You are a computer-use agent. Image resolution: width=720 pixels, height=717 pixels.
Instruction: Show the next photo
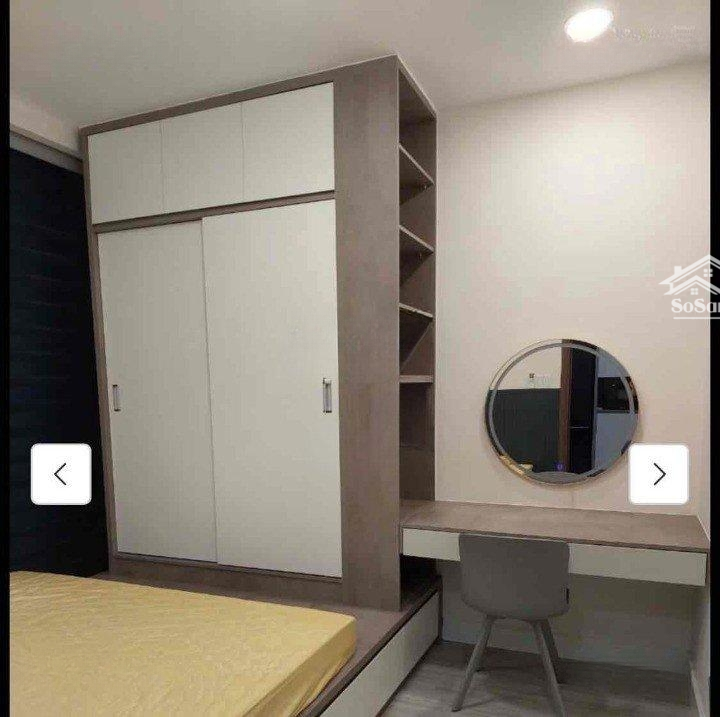pos(658,474)
